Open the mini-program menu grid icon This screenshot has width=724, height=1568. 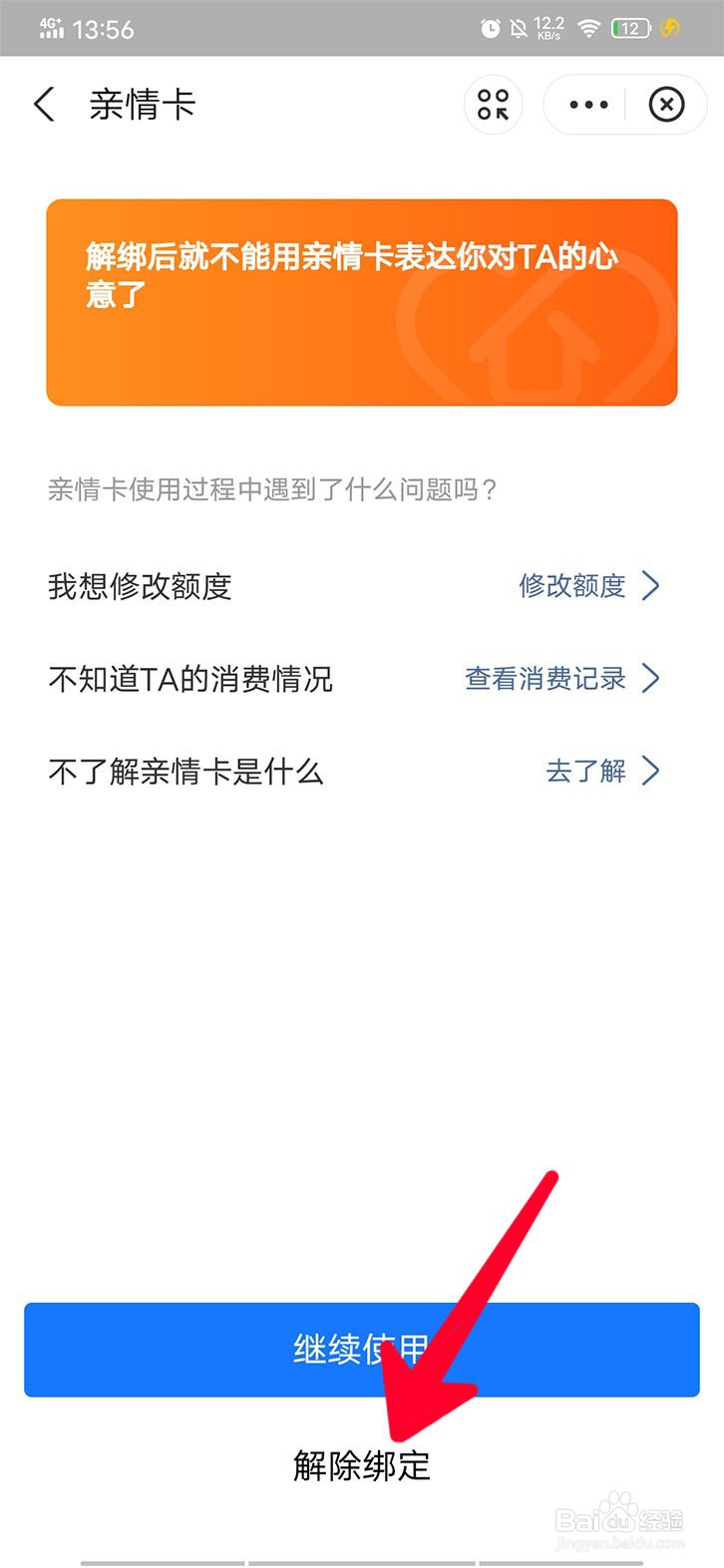pos(493,104)
